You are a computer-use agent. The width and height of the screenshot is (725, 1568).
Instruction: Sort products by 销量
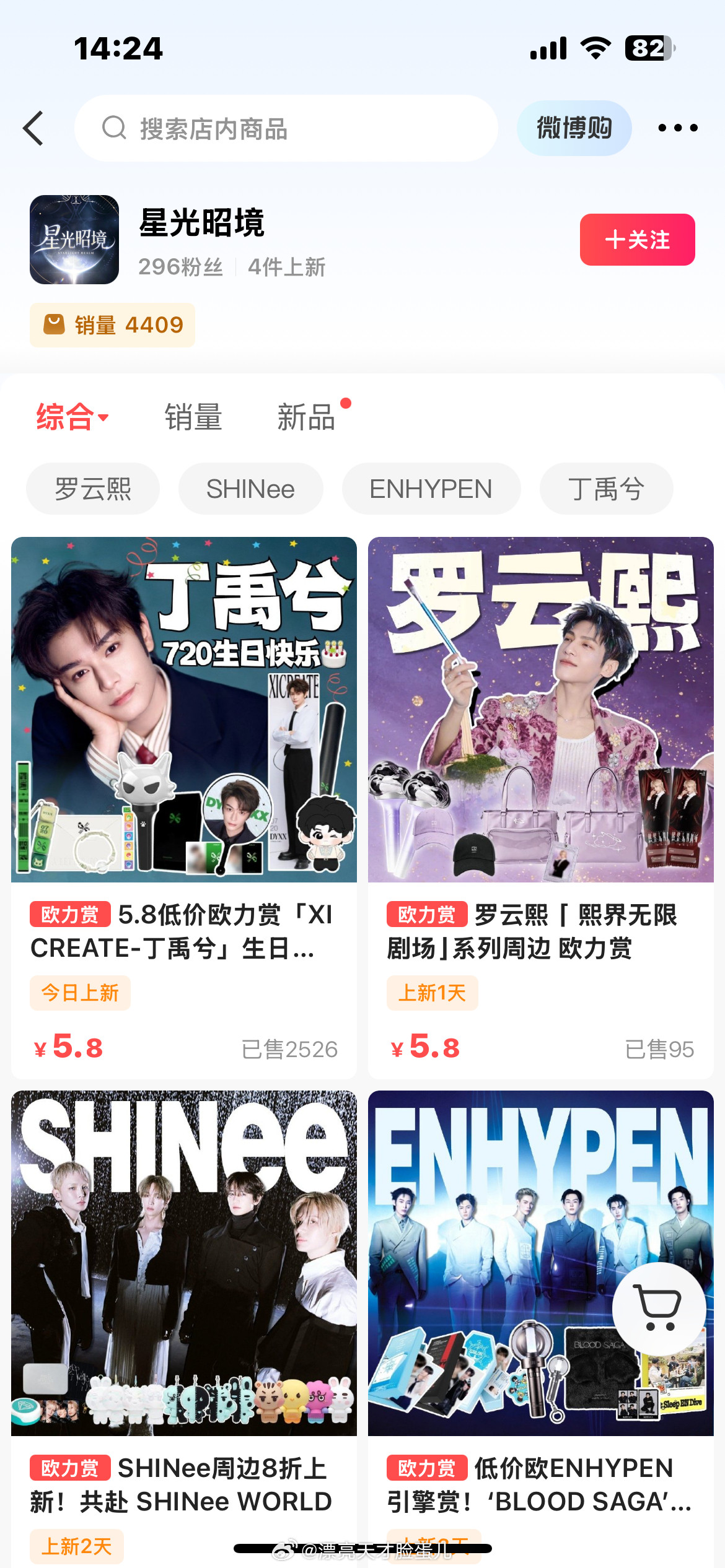(193, 417)
